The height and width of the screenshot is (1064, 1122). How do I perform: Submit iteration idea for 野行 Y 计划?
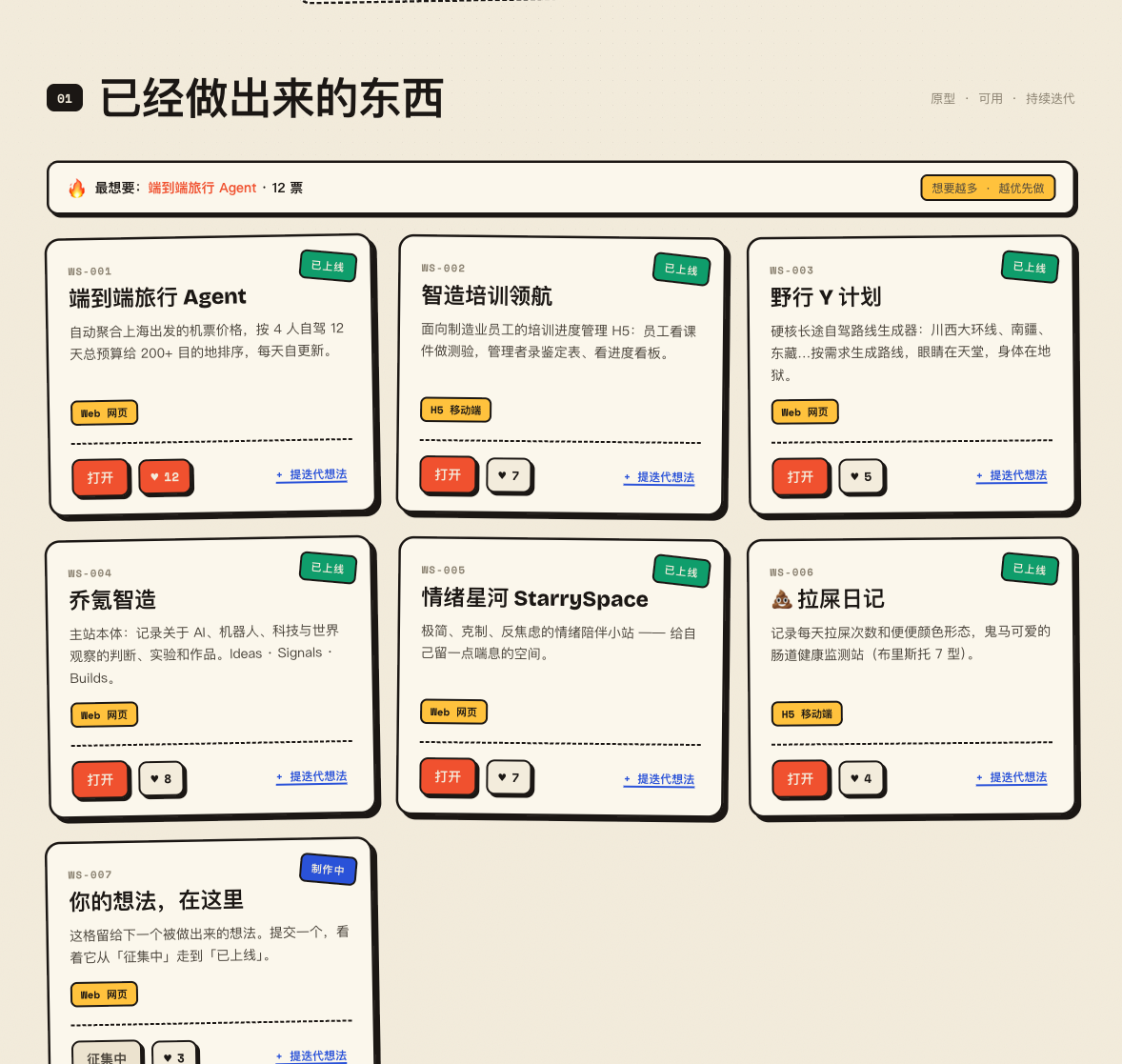click(x=1012, y=475)
